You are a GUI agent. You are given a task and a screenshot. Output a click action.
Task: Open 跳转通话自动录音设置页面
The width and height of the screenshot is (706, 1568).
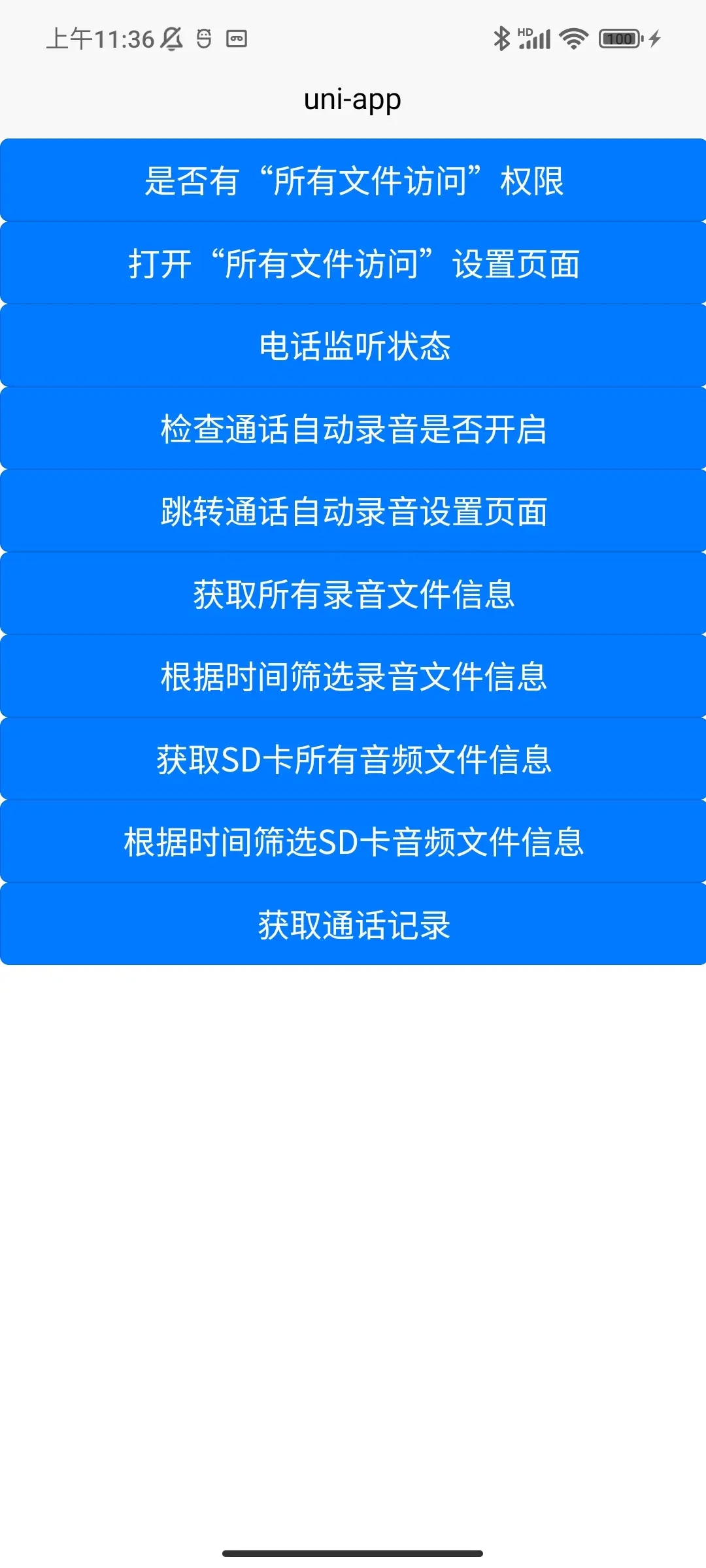coord(353,511)
